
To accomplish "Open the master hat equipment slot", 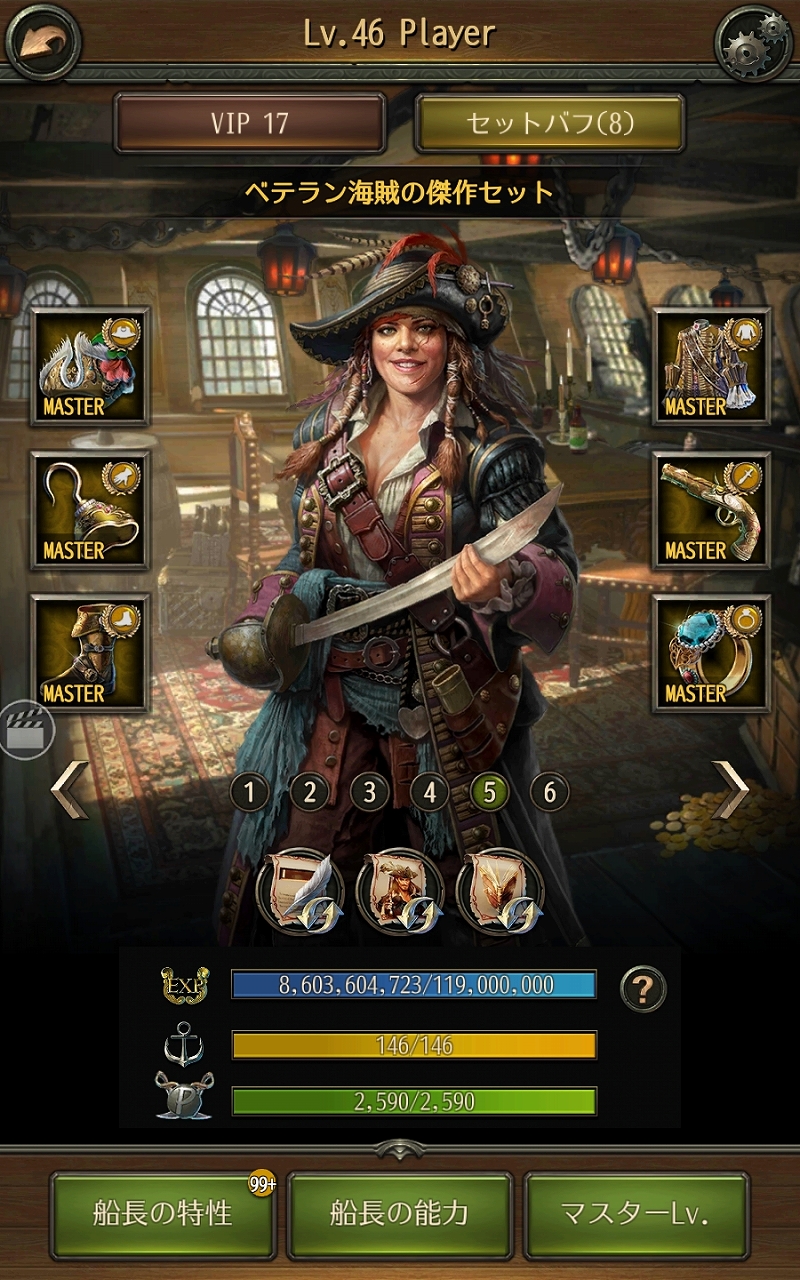I will [x=90, y=367].
